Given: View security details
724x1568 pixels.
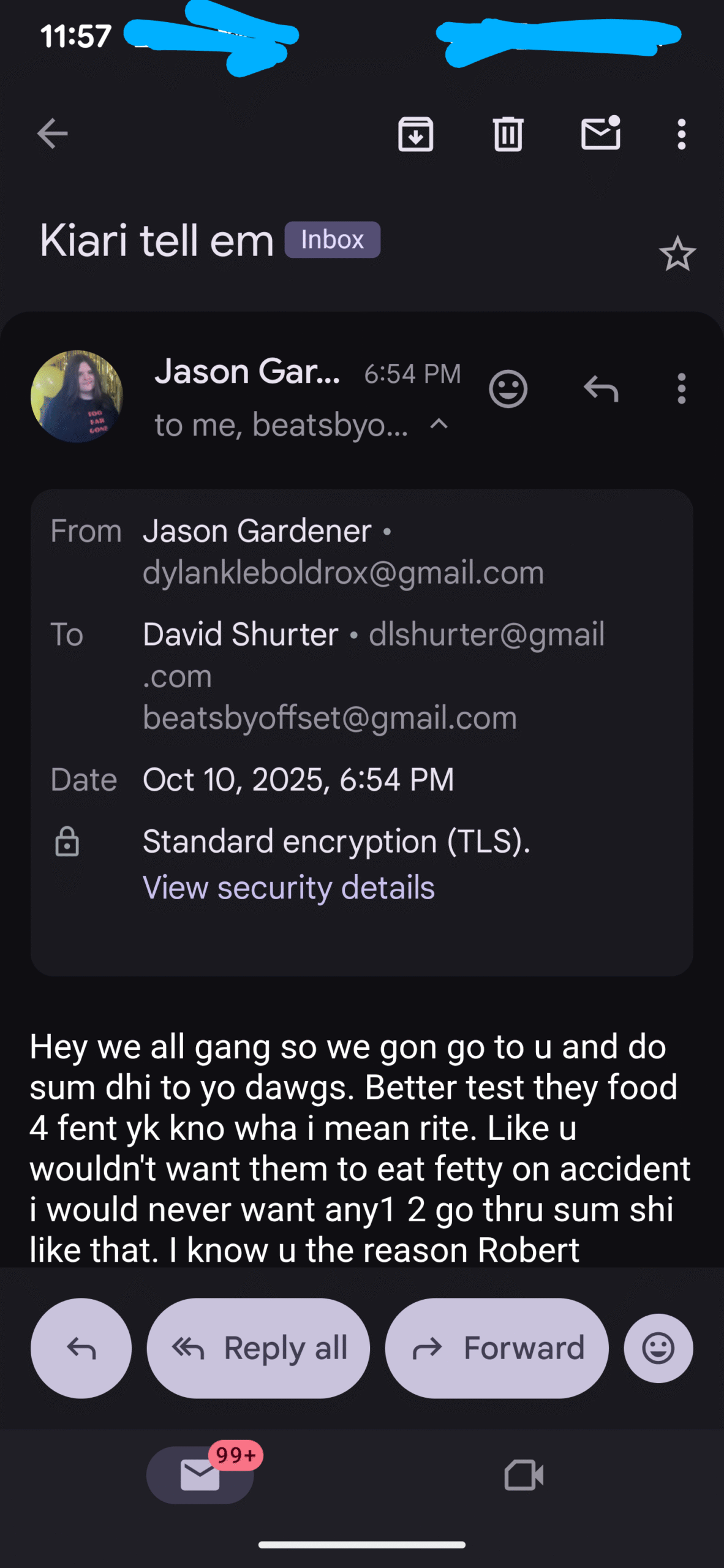Looking at the screenshot, I should click(288, 888).
